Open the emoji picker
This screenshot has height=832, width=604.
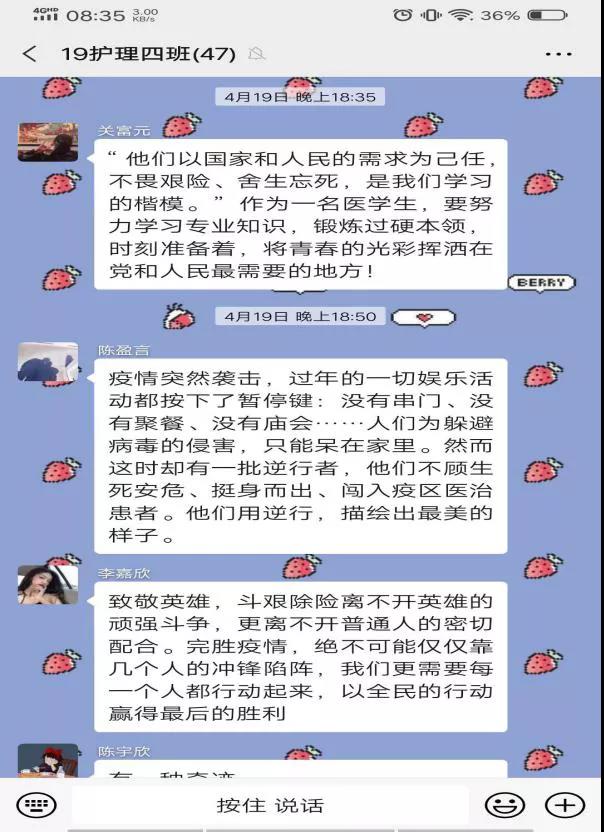[505, 804]
